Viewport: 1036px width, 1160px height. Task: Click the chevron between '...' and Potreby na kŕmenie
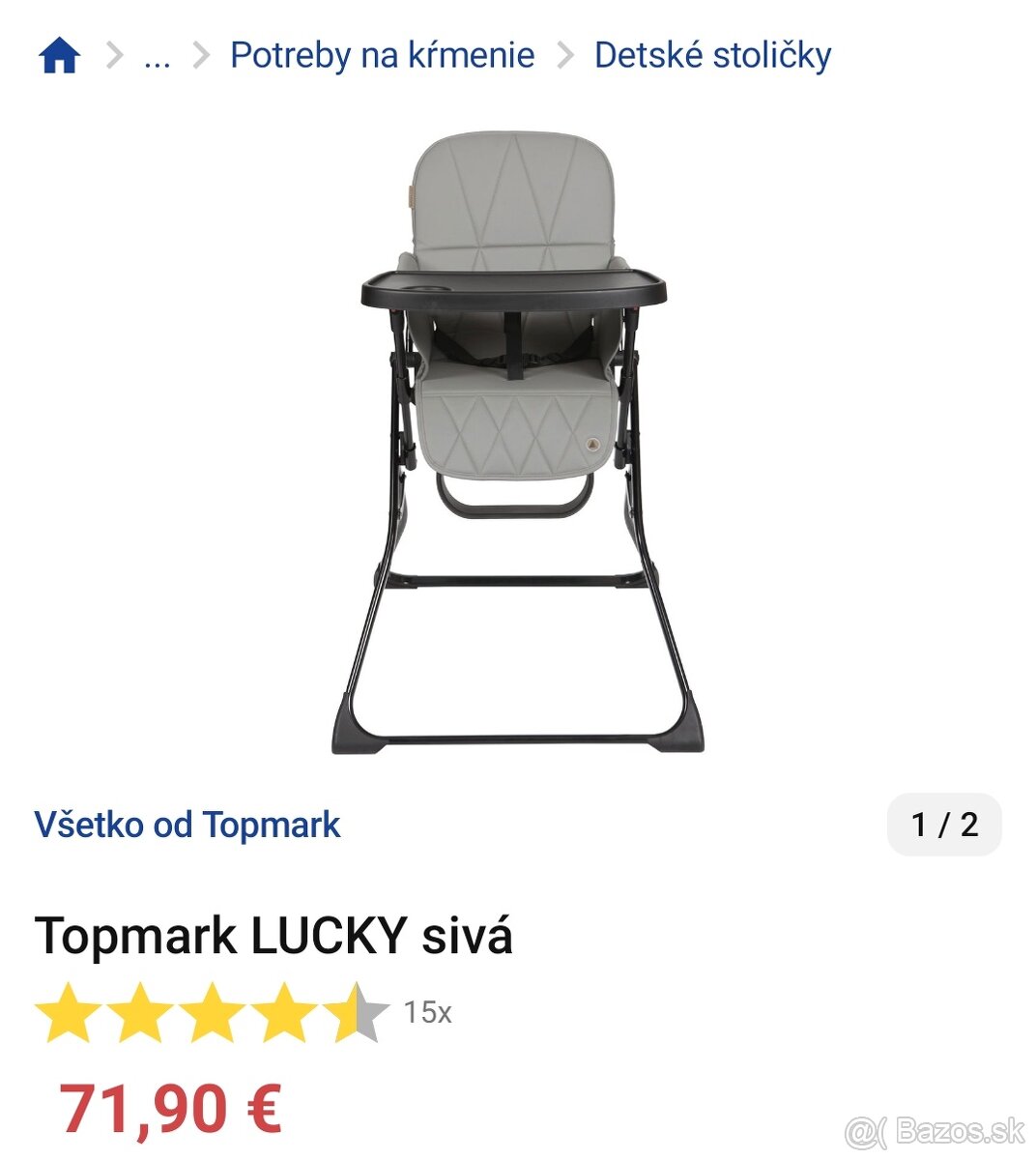click(199, 55)
